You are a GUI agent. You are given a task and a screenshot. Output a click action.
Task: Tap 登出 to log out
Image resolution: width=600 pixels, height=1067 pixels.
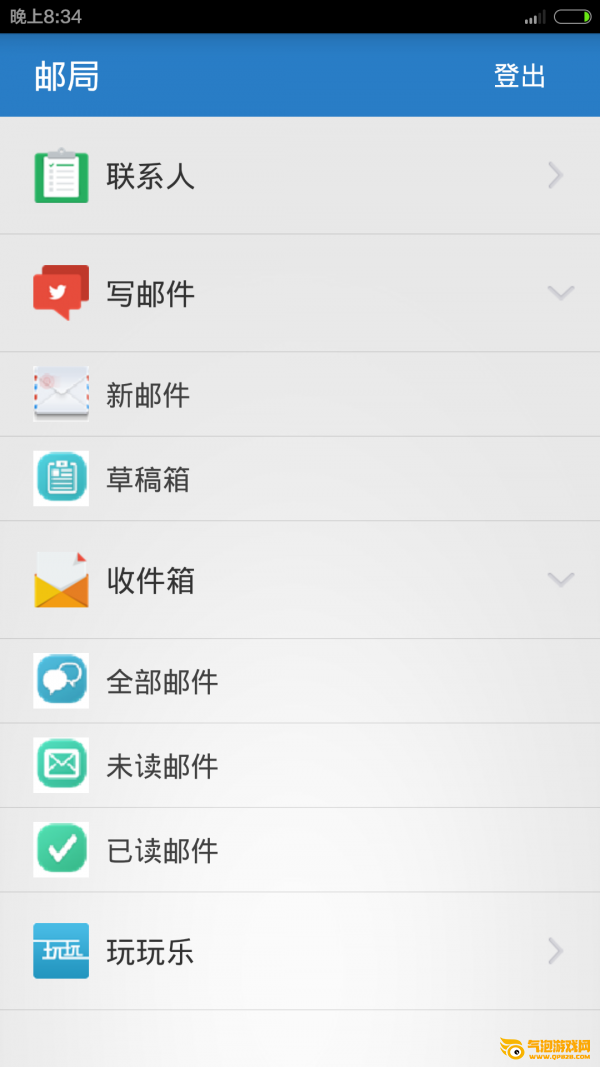coord(519,76)
